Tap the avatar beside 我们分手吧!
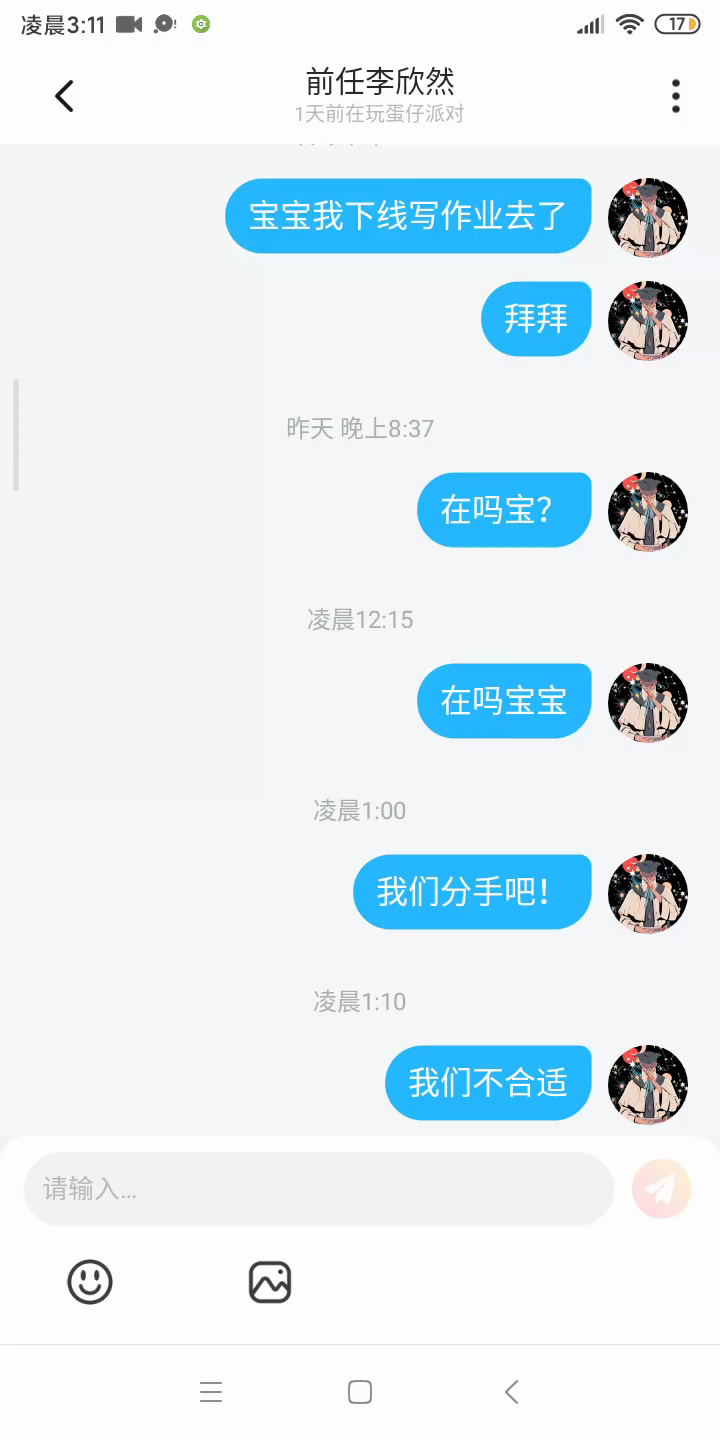 coord(648,893)
